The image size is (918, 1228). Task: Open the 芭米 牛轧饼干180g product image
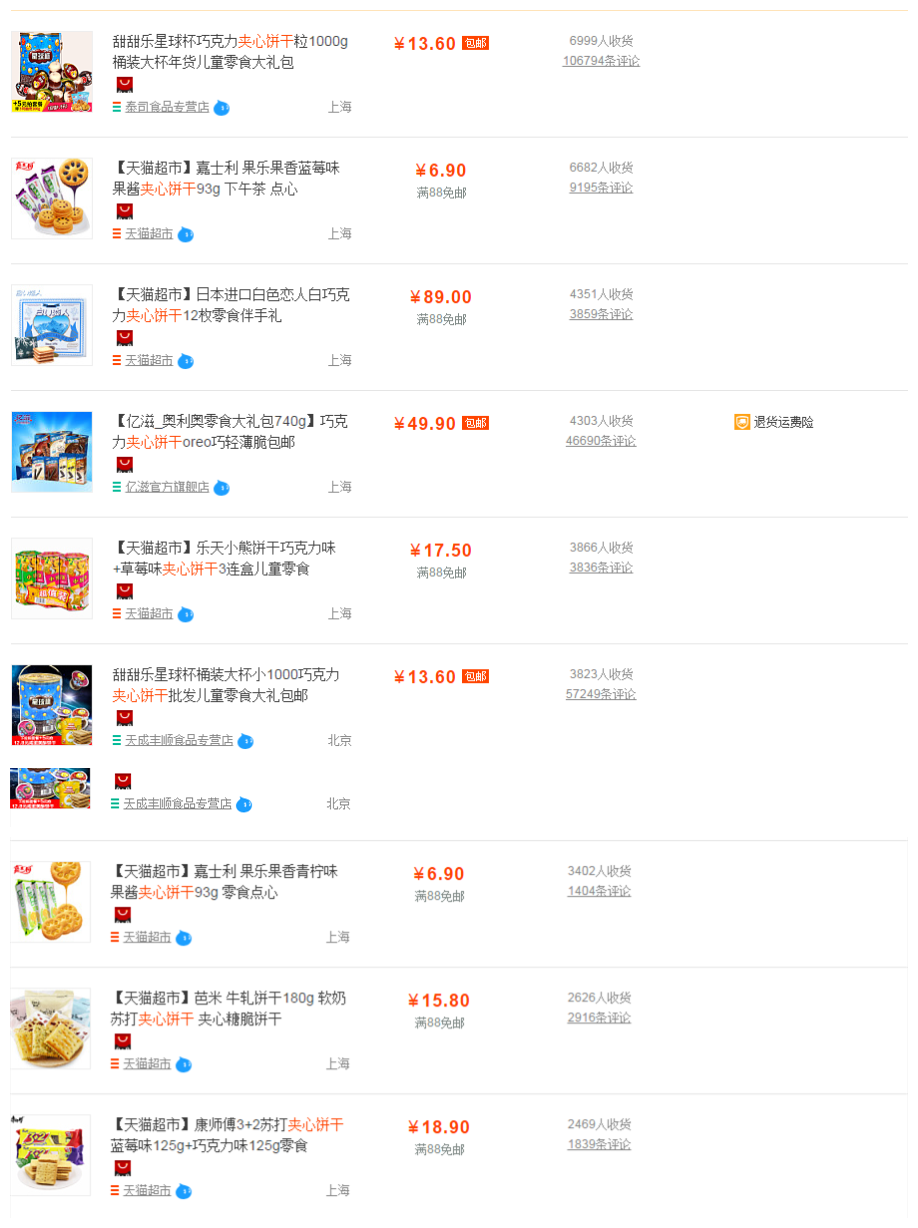(51, 1028)
